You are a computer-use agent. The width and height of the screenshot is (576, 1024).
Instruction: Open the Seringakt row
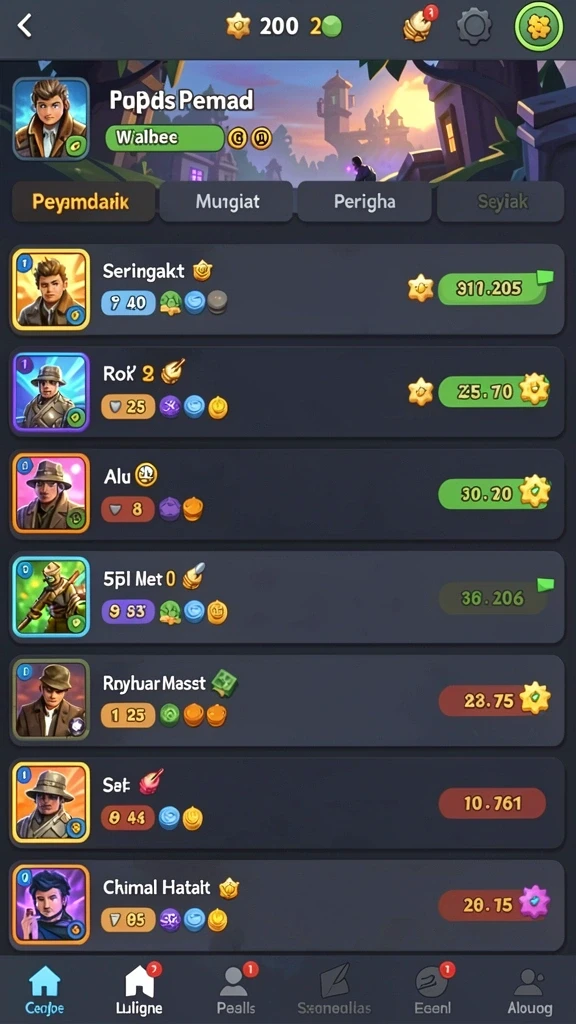point(288,289)
